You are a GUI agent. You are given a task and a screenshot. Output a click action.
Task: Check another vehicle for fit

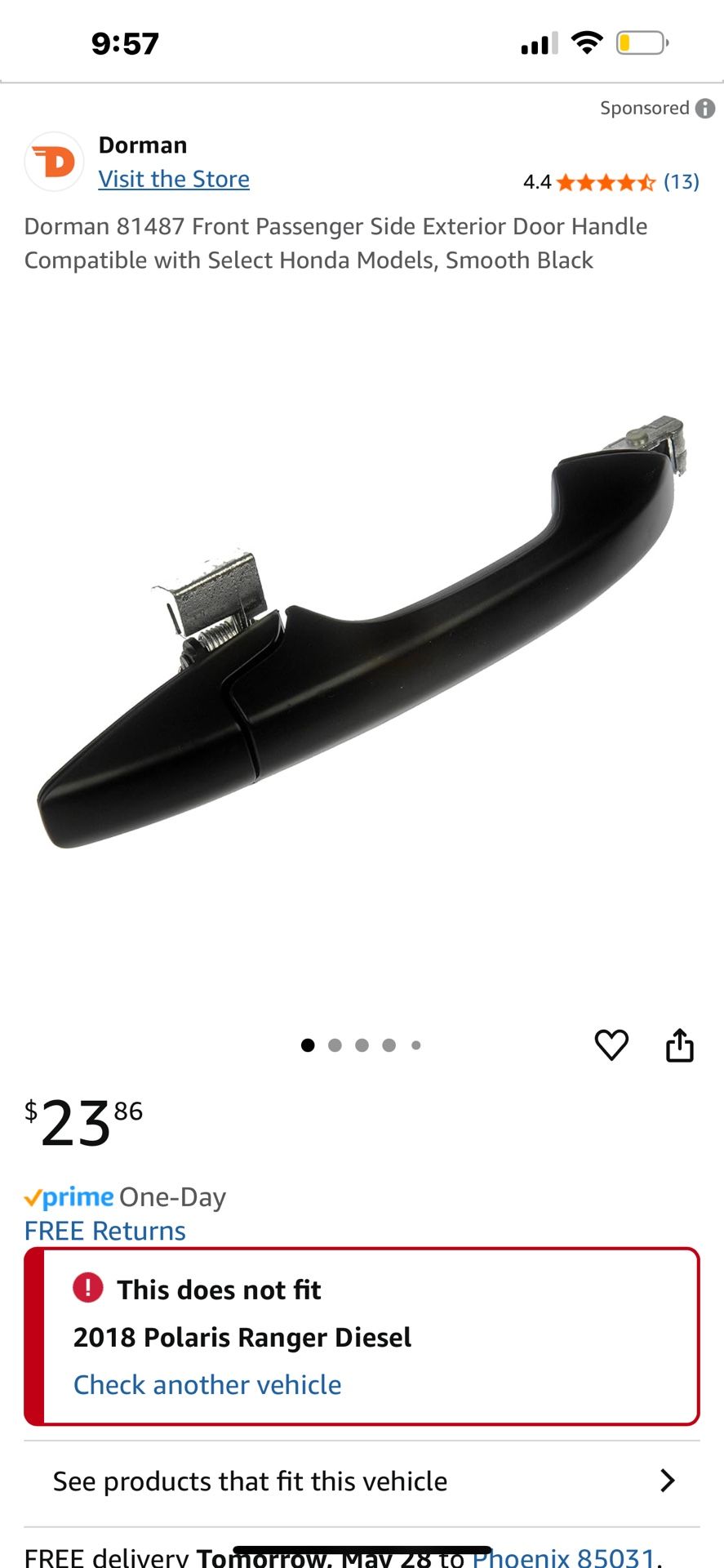click(207, 1384)
